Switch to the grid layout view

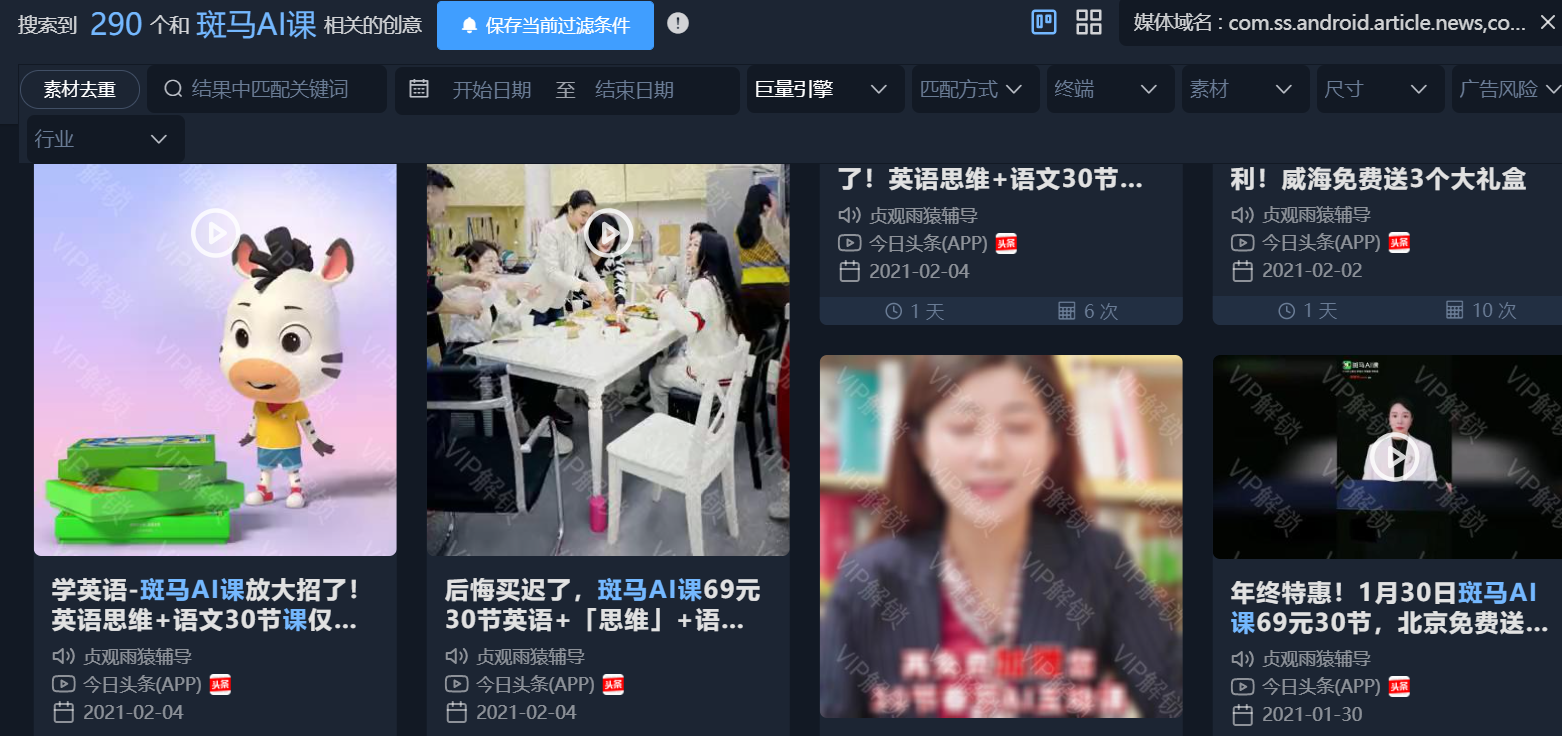[x=1089, y=22]
